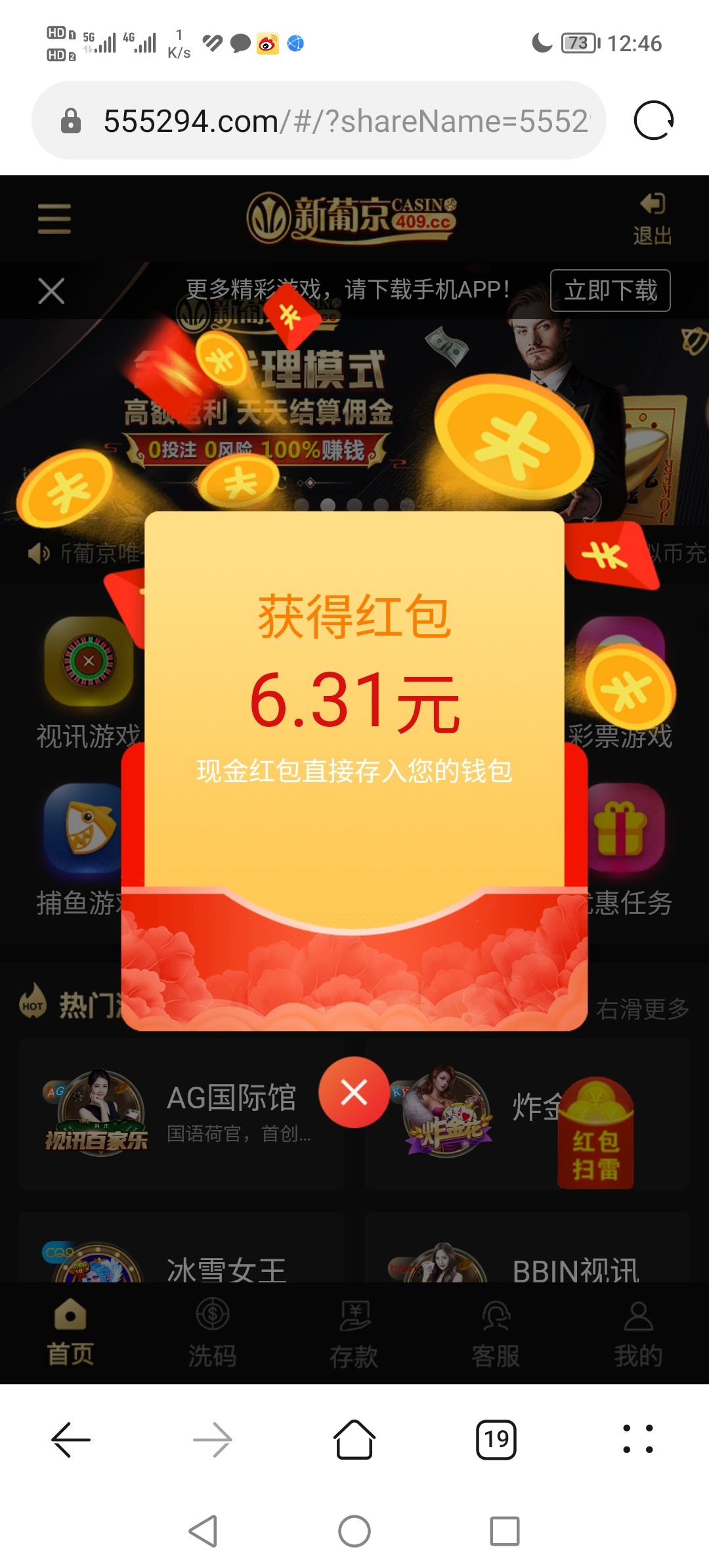This screenshot has width=709, height=1568.
Task: Close the red envelope popup
Action: point(354,1093)
